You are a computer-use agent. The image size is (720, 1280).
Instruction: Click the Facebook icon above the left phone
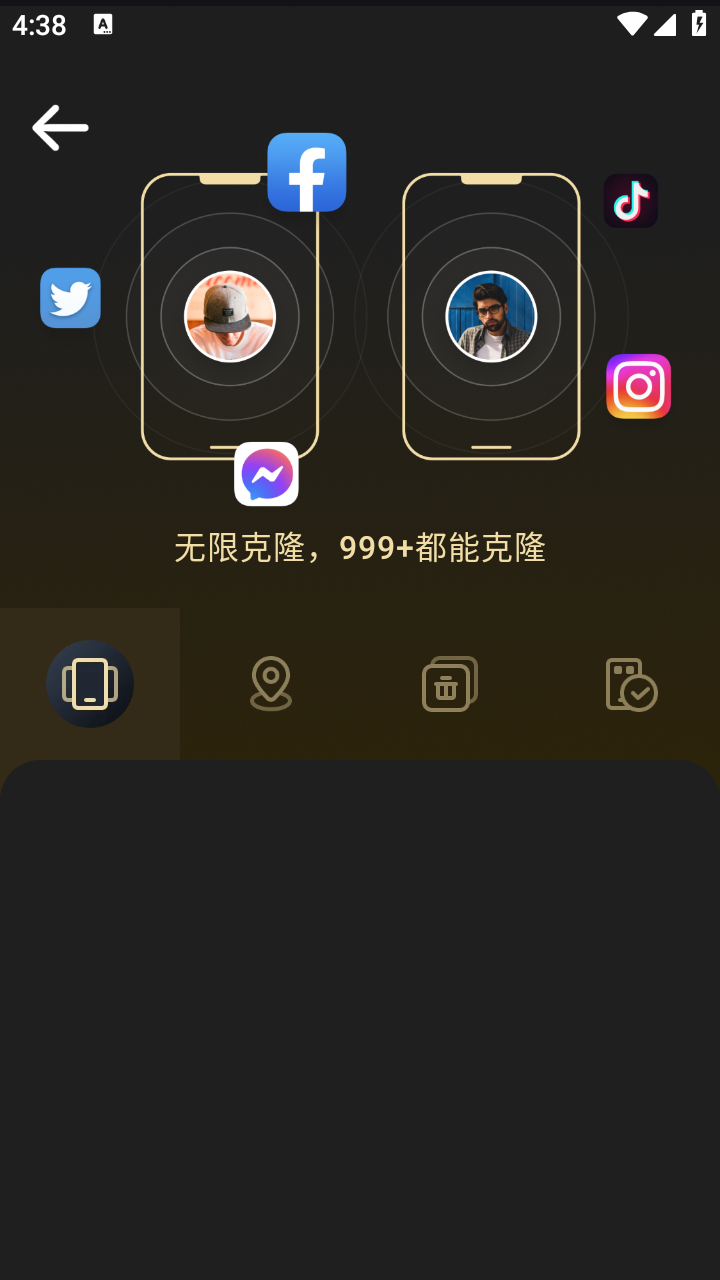(x=306, y=171)
